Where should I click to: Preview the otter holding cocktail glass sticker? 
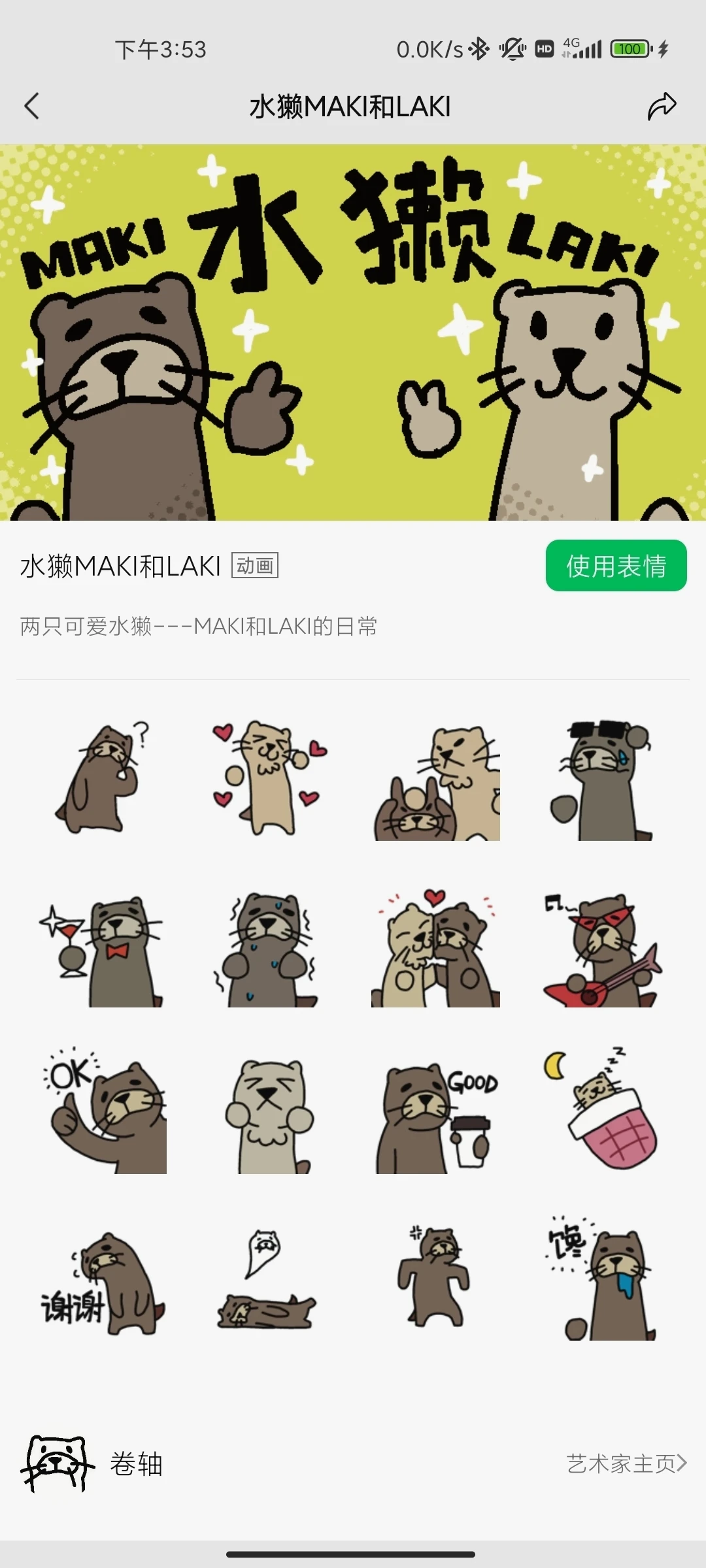101,951
